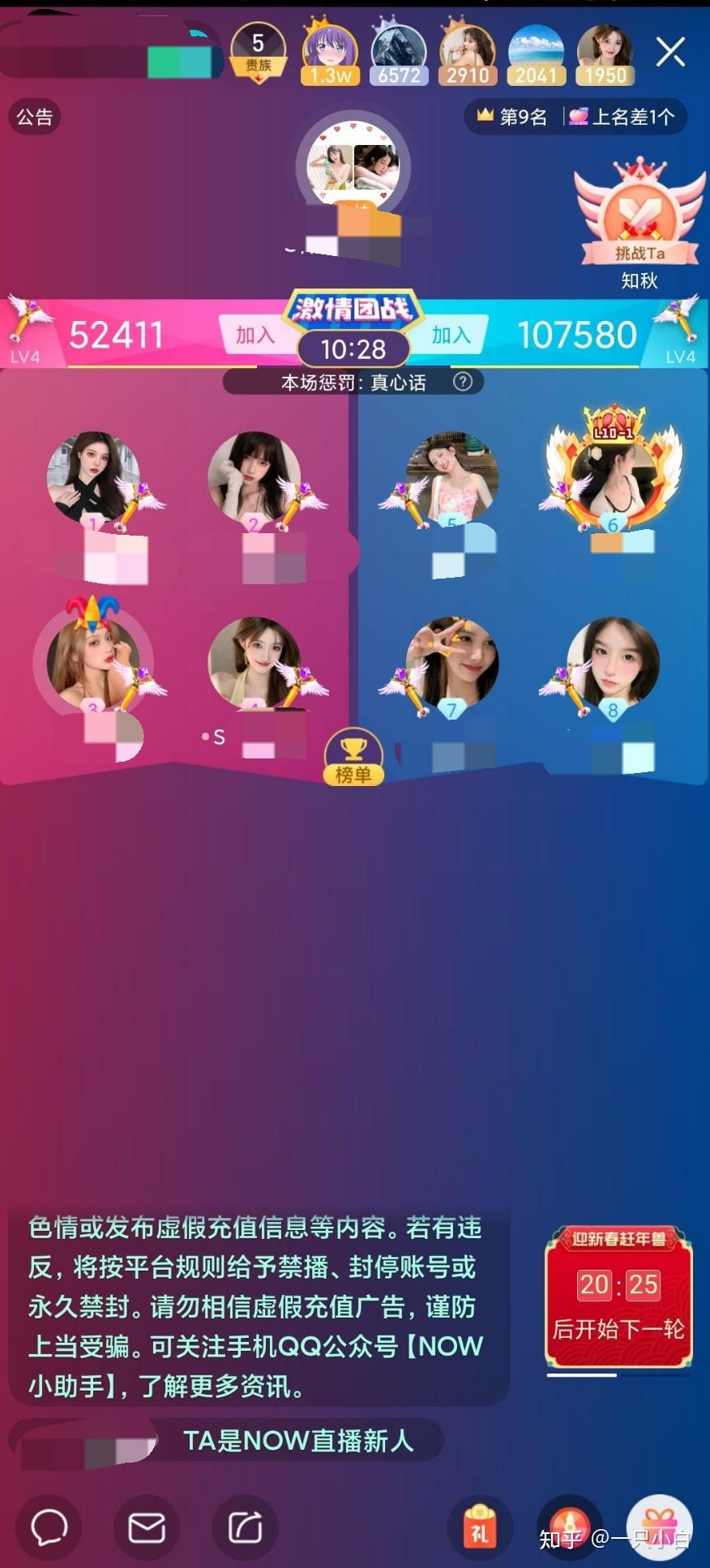This screenshot has width=710, height=1568.
Task: Join the blue team with 107580
Action: pos(451,335)
